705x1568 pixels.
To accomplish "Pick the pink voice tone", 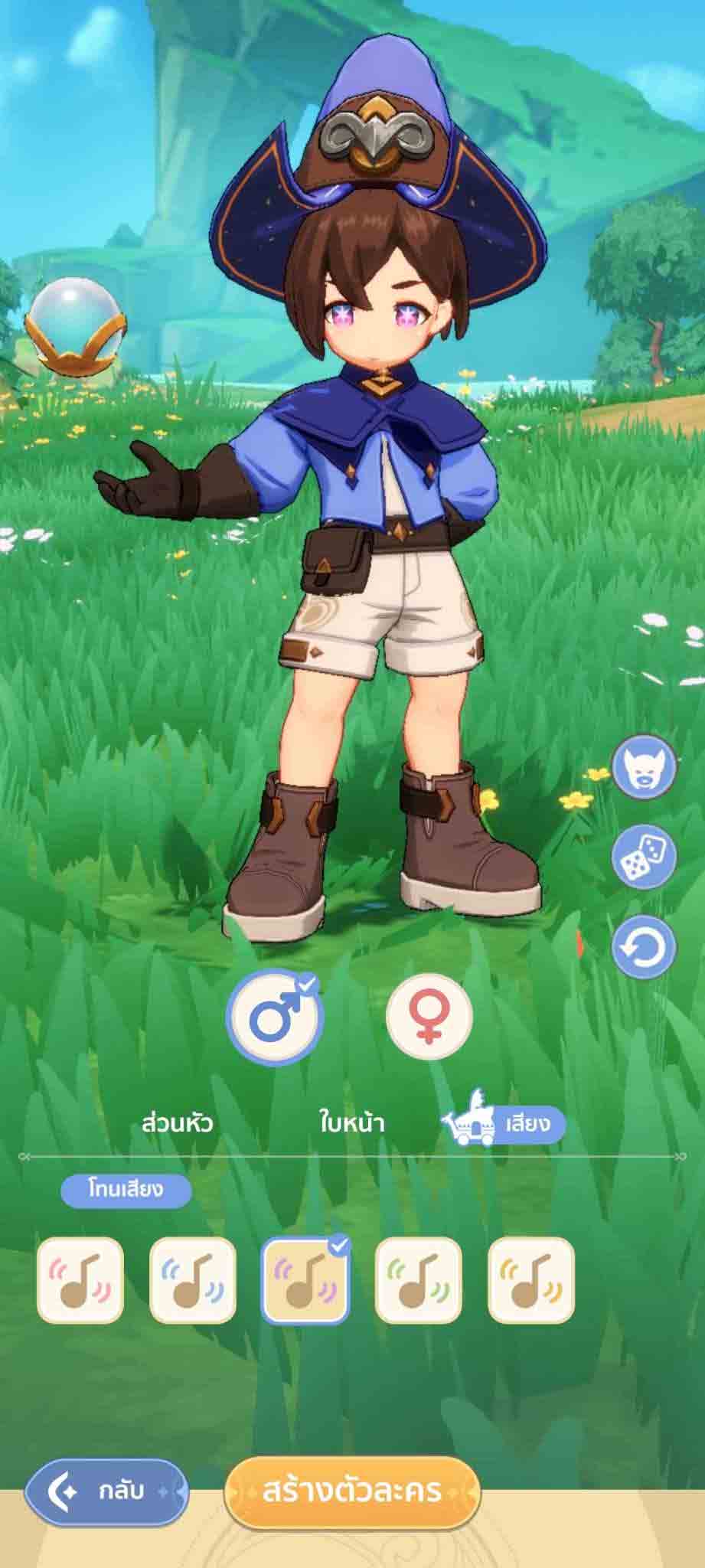I will tap(80, 1280).
